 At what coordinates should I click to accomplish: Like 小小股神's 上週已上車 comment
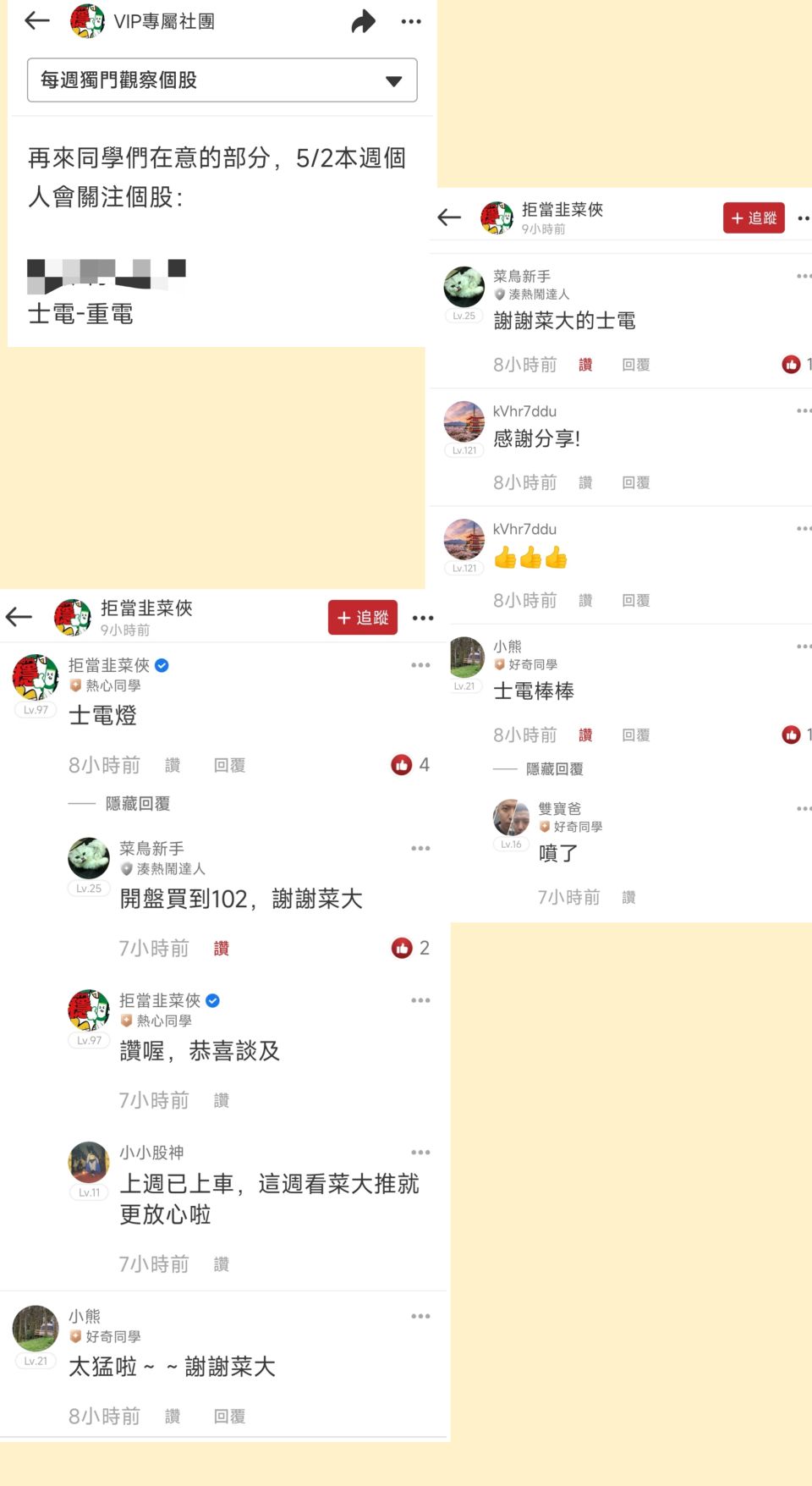[x=222, y=1263]
